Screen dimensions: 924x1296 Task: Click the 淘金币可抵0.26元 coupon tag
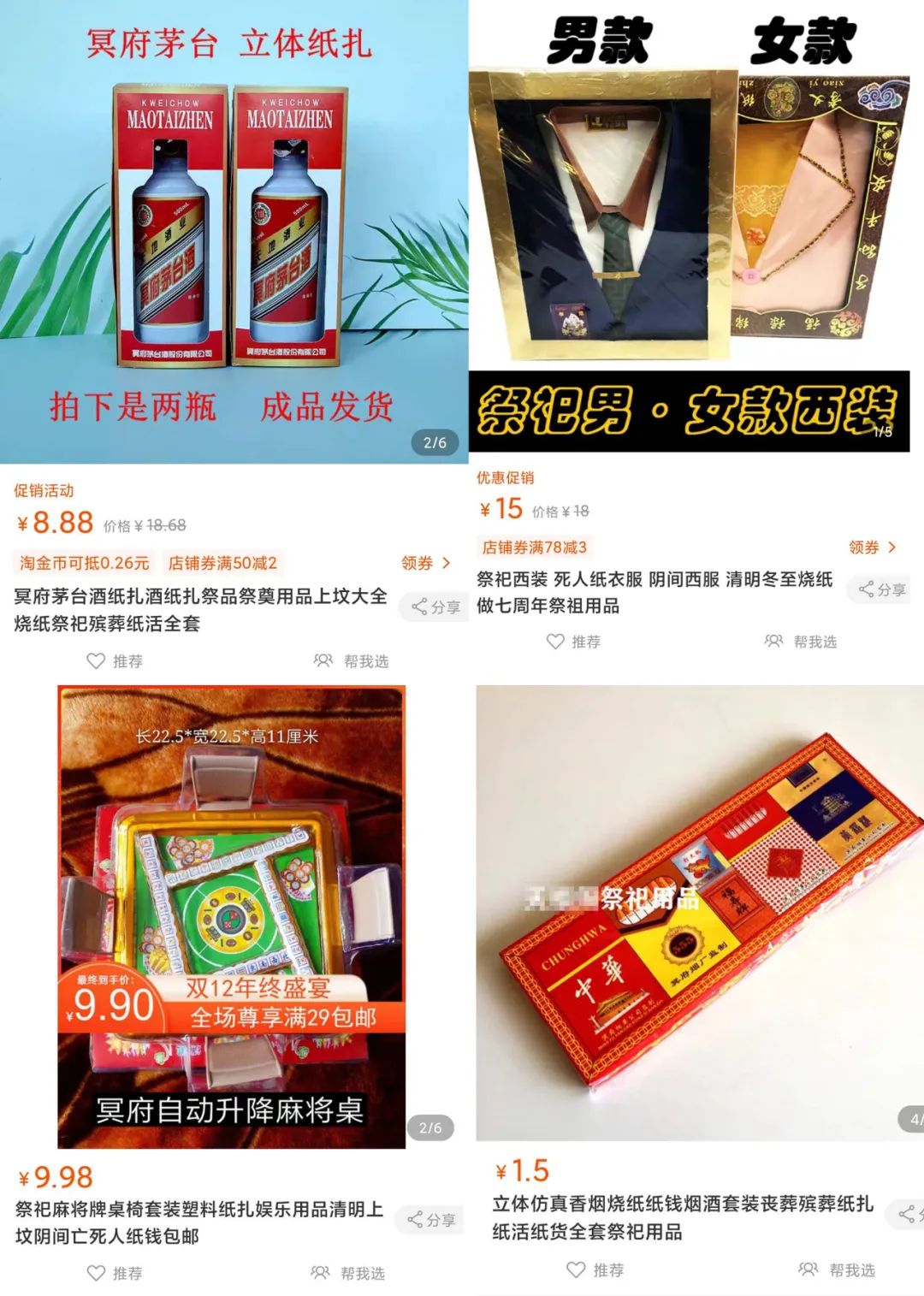[x=84, y=565]
